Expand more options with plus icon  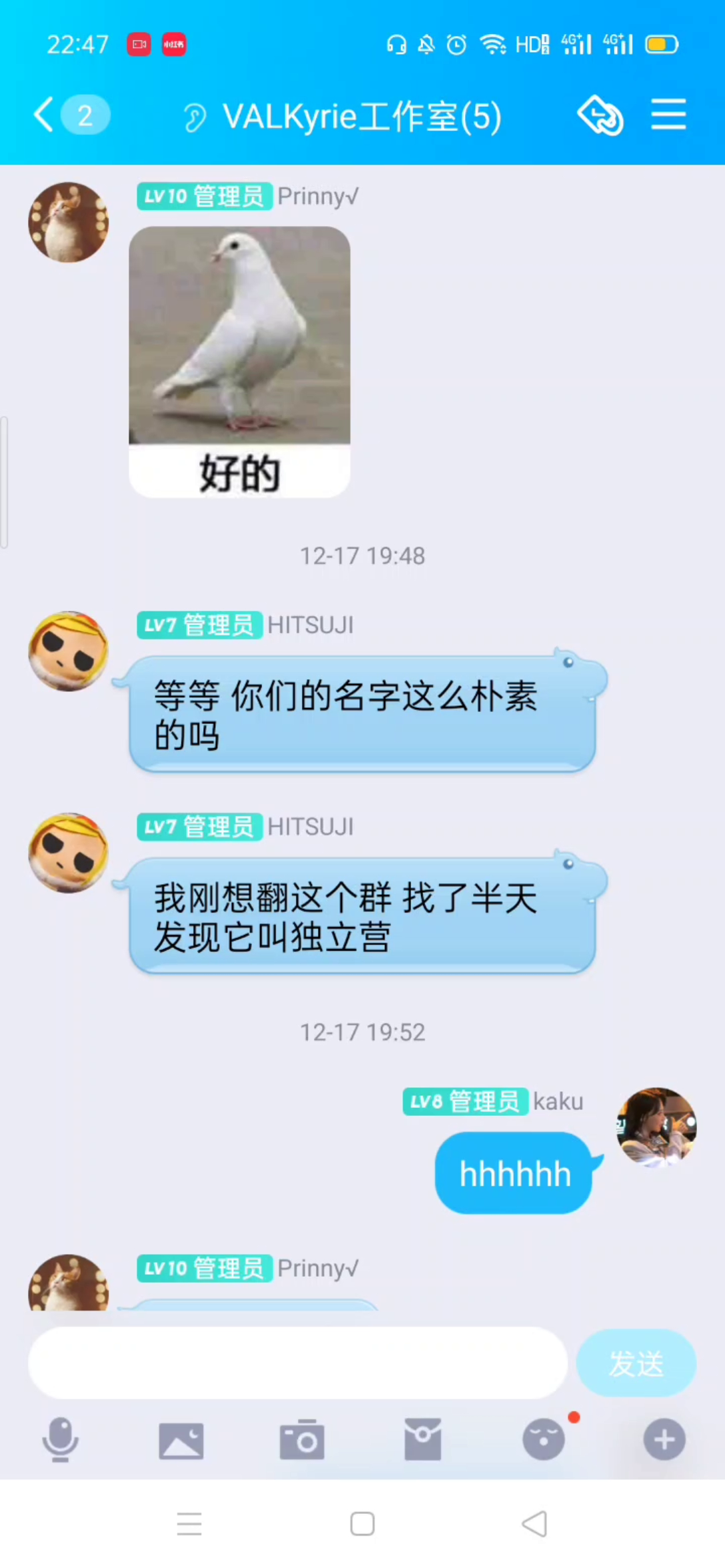click(664, 1440)
